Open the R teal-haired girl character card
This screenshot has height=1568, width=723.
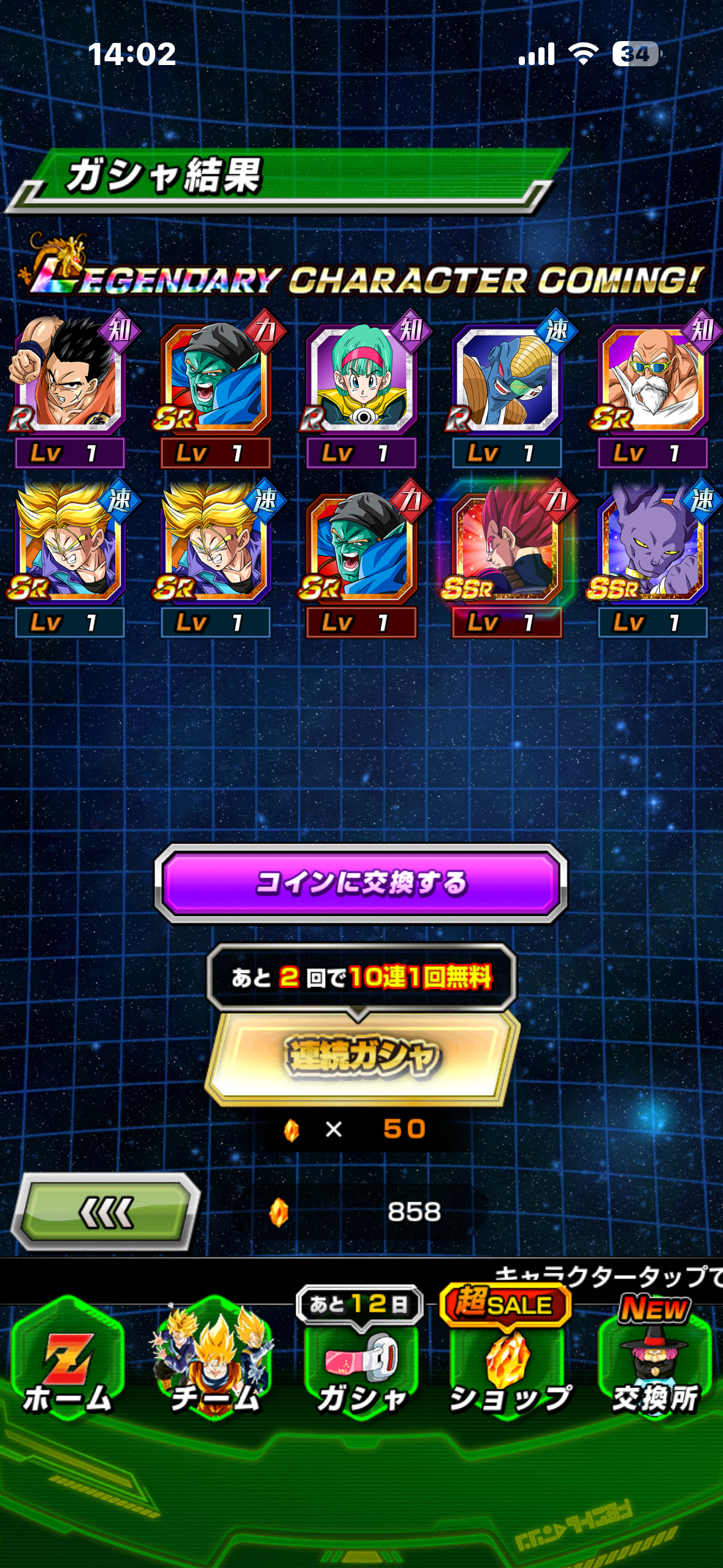(362, 379)
